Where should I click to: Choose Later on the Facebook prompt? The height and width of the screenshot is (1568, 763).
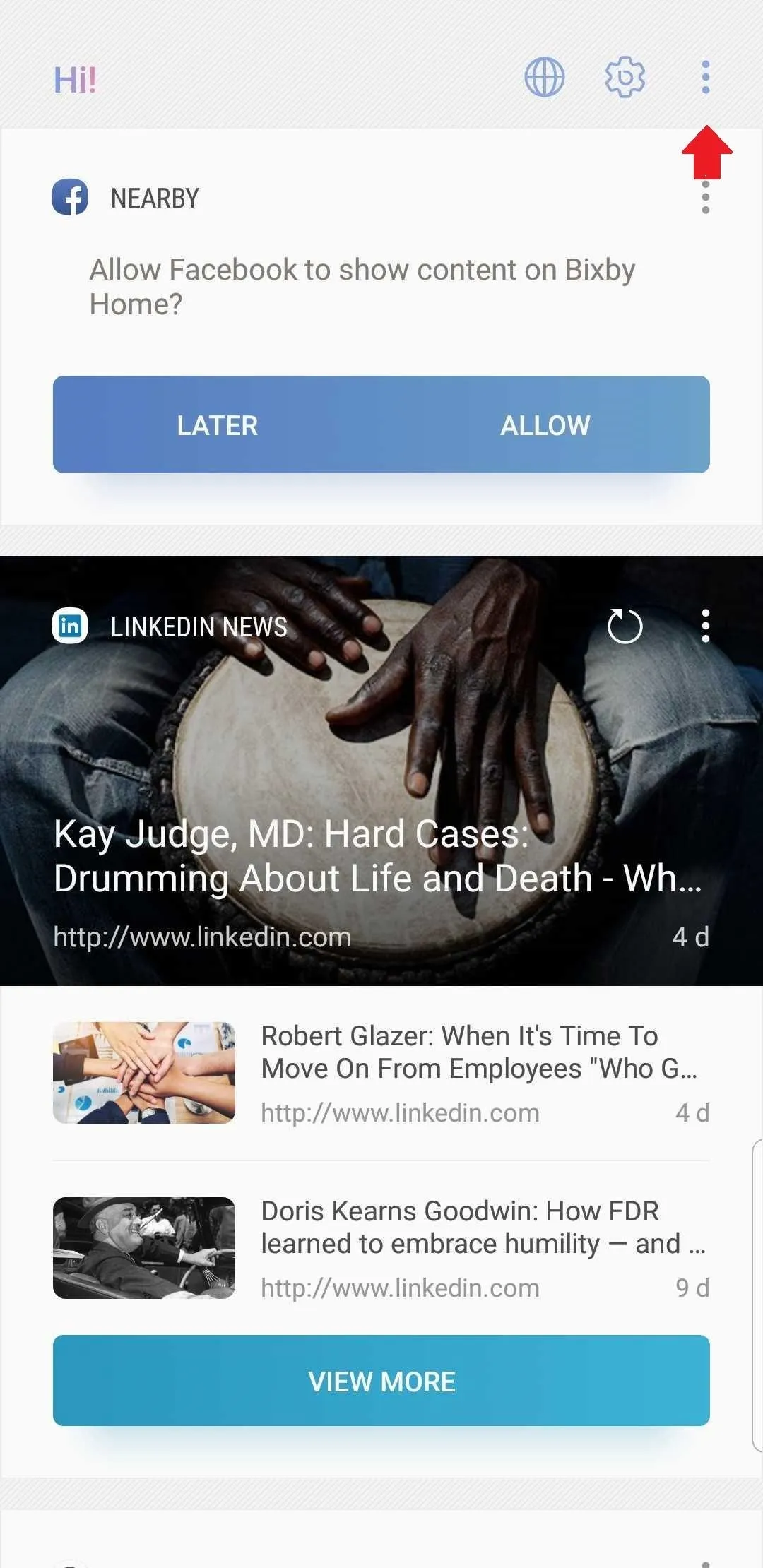(217, 425)
